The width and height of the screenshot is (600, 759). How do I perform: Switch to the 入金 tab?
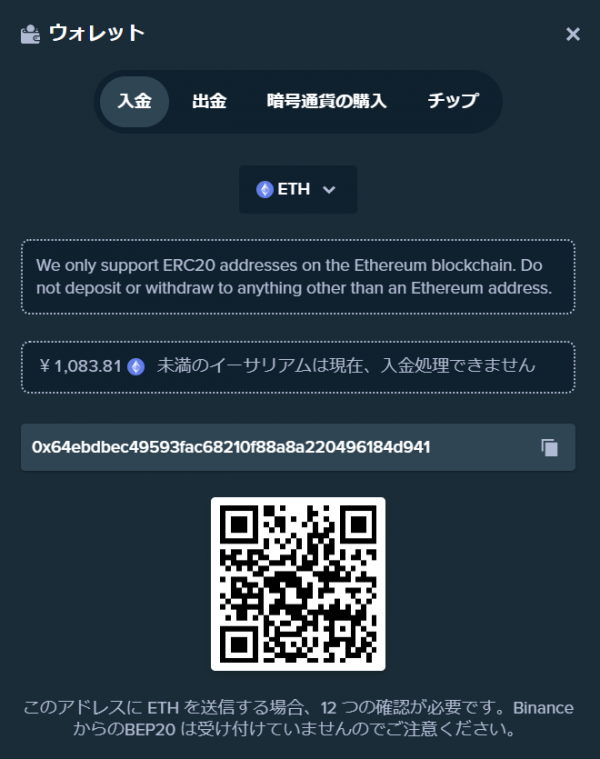coord(134,101)
